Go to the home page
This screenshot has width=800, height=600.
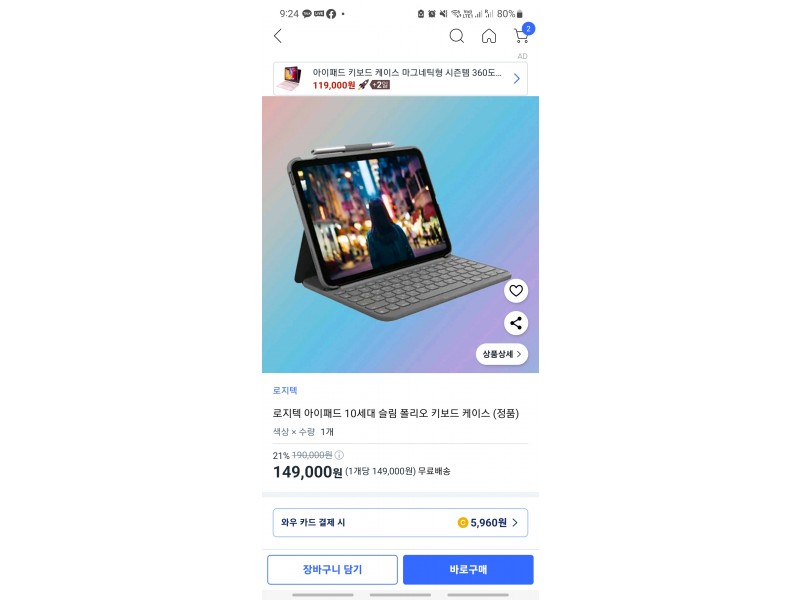pos(489,36)
